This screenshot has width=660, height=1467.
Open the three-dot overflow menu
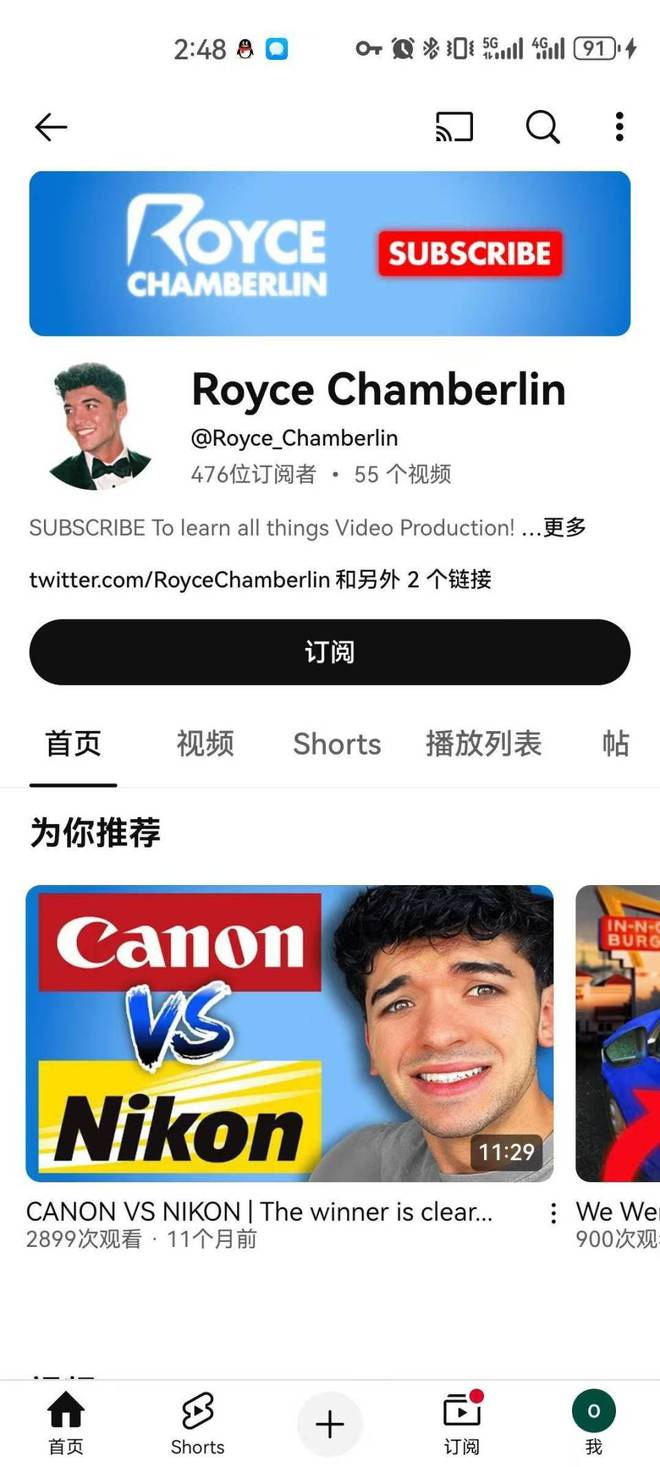click(619, 127)
